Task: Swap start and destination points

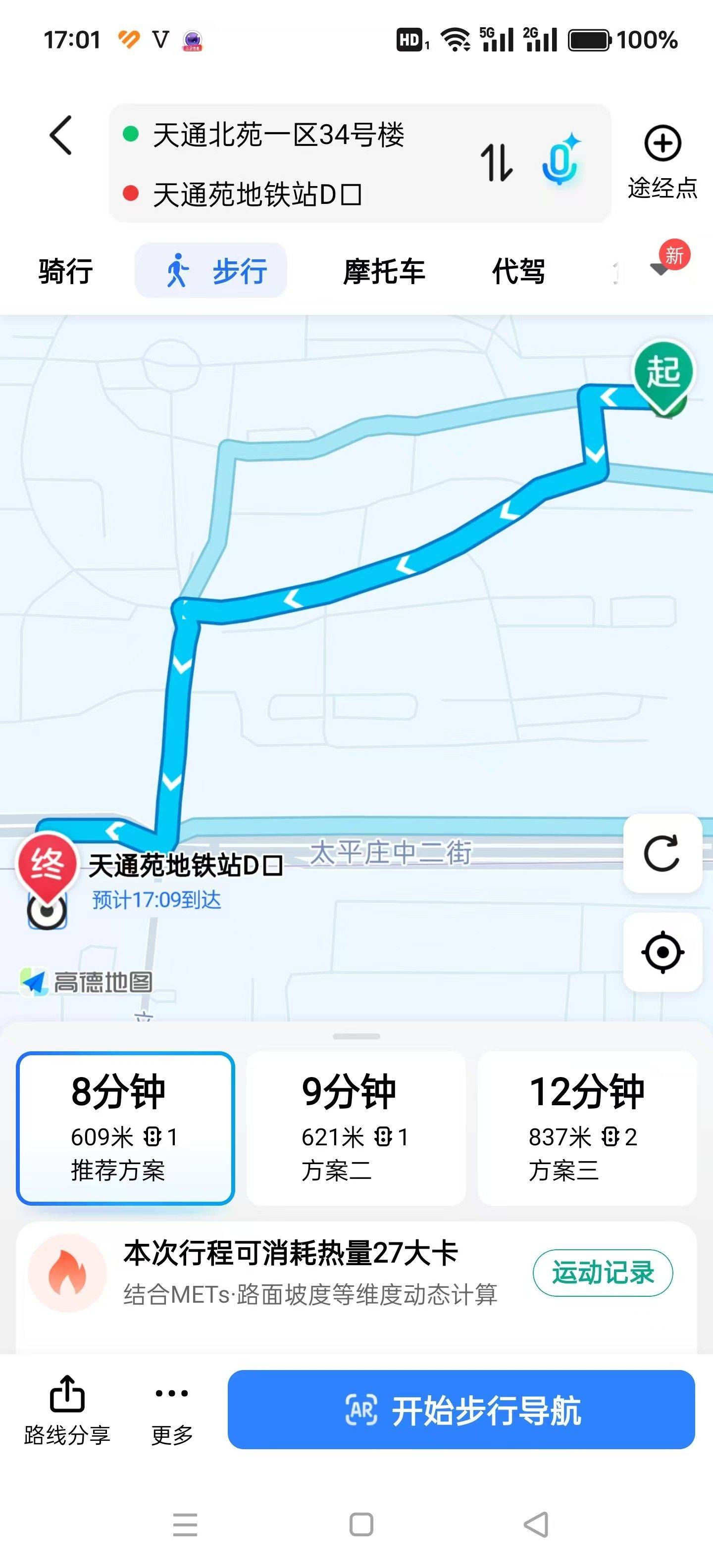Action: coord(496,162)
